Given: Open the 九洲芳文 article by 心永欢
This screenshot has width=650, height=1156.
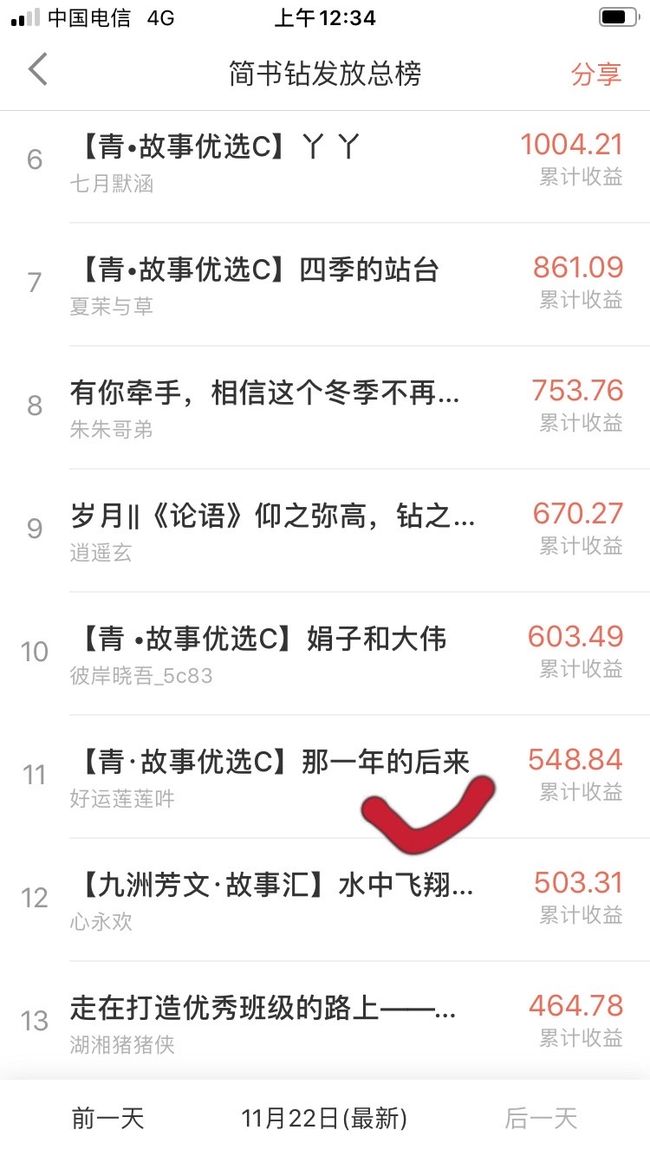Looking at the screenshot, I should point(325,899).
